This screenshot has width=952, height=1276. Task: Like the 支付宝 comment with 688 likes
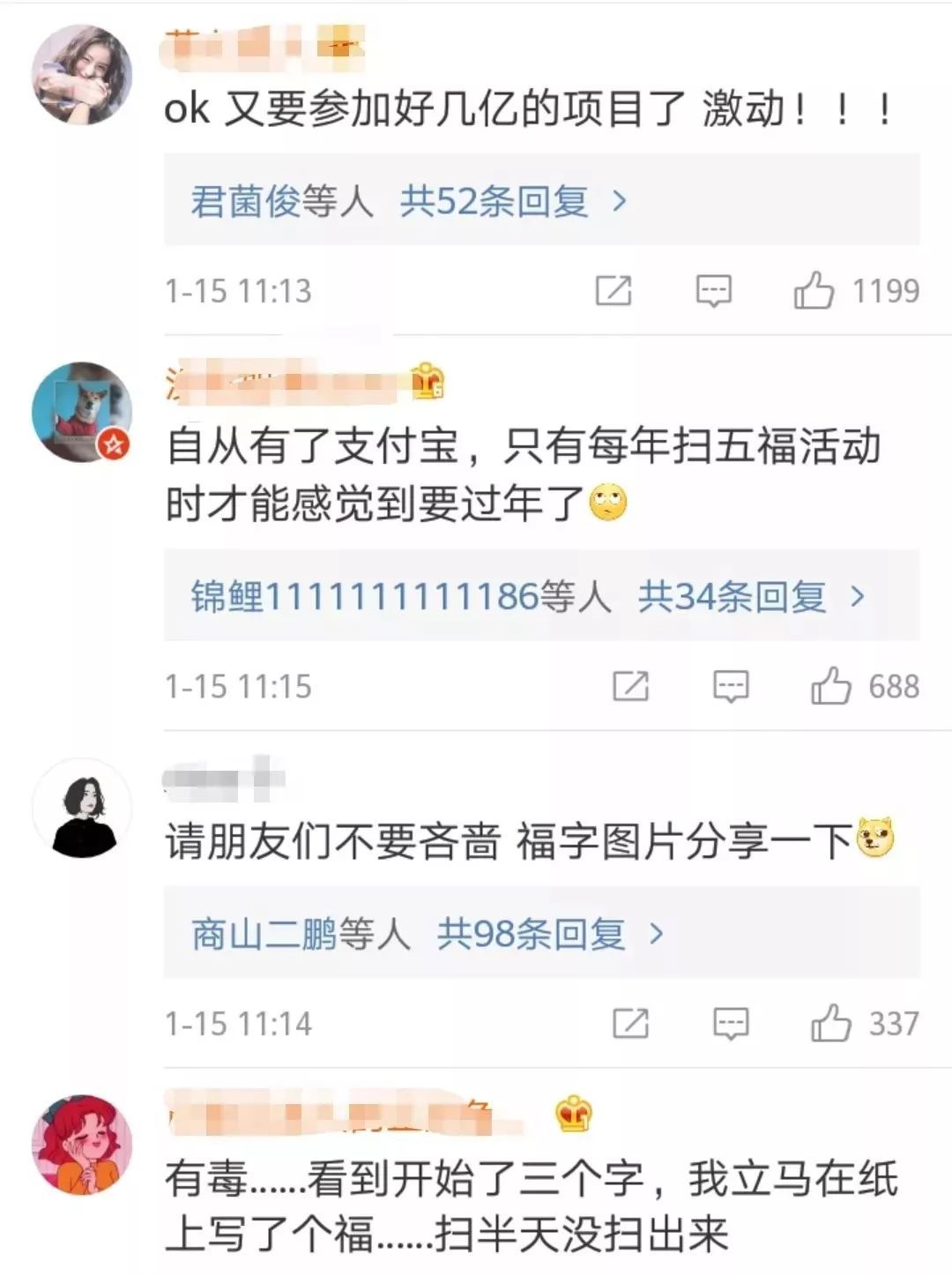click(830, 686)
